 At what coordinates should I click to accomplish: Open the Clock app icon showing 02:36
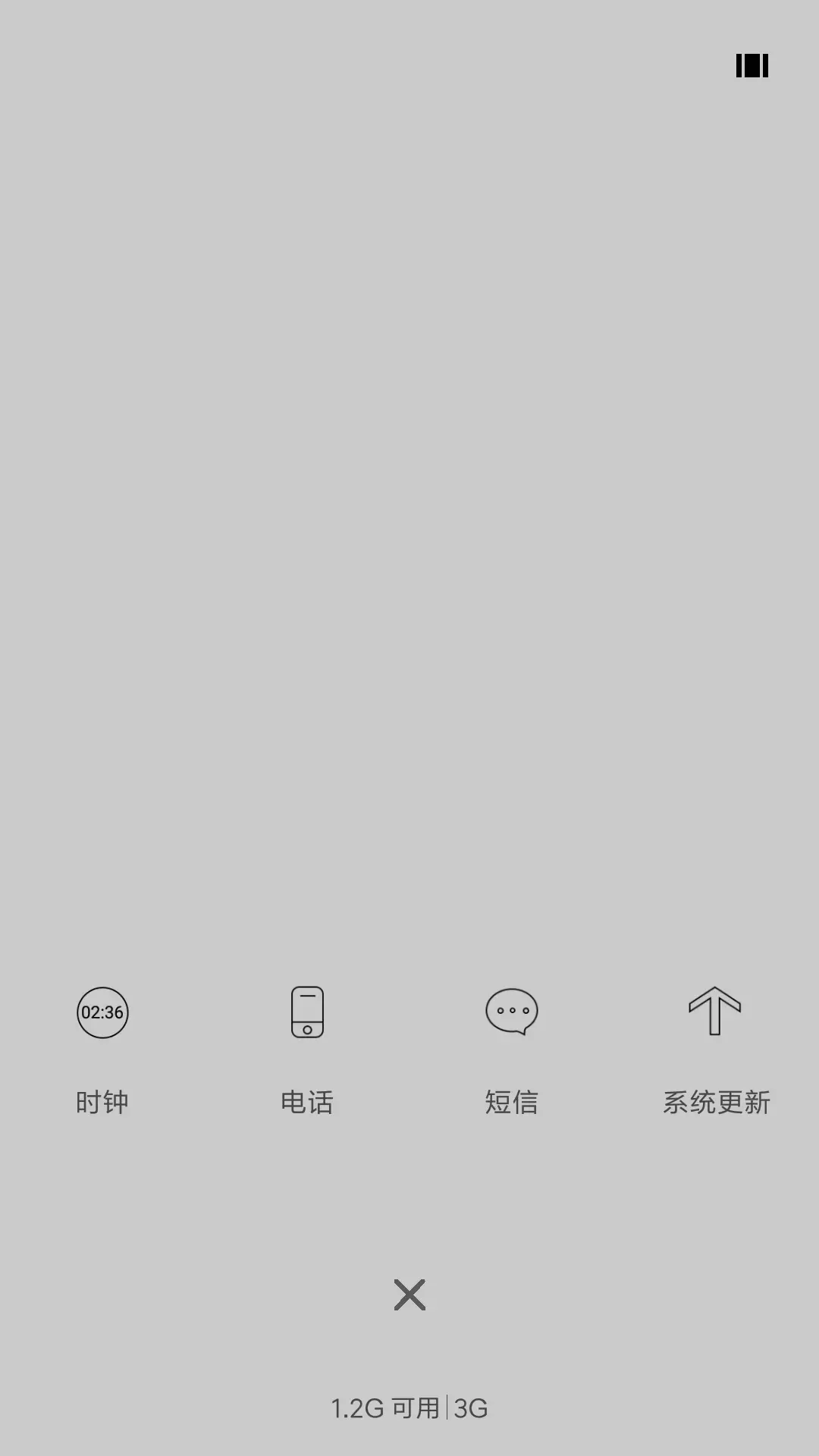tap(102, 1013)
